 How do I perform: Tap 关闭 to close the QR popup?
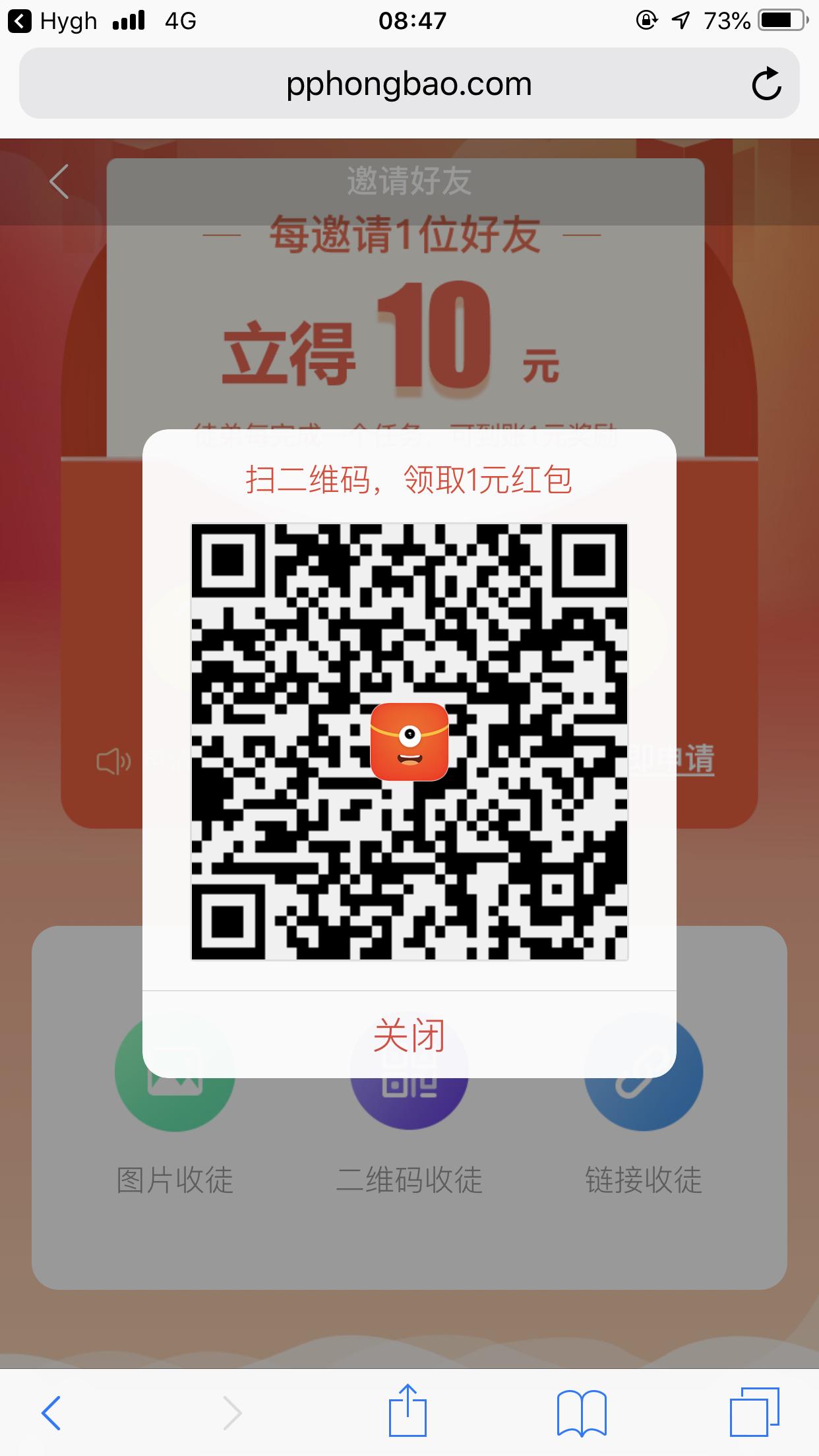409,1035
